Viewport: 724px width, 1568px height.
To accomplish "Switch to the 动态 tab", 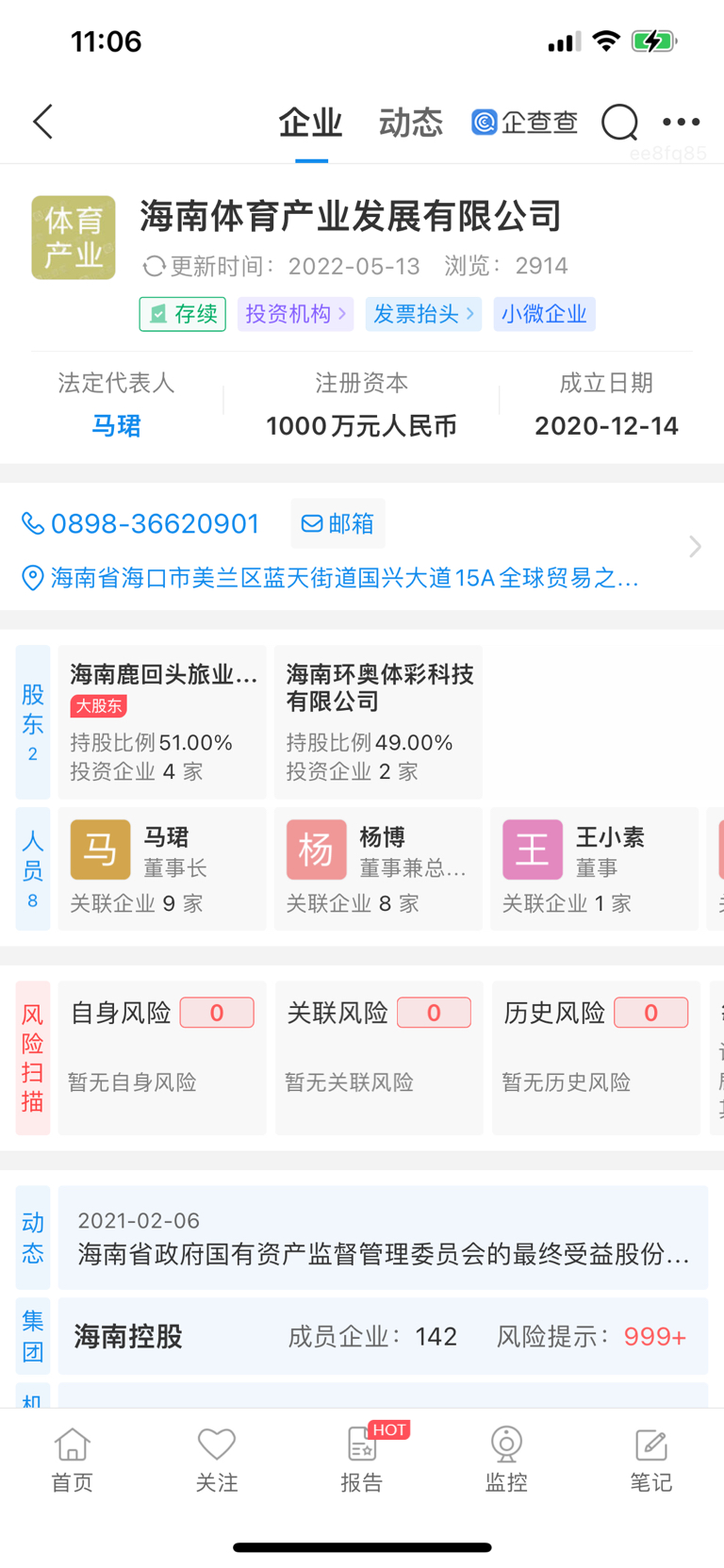I will click(x=410, y=121).
